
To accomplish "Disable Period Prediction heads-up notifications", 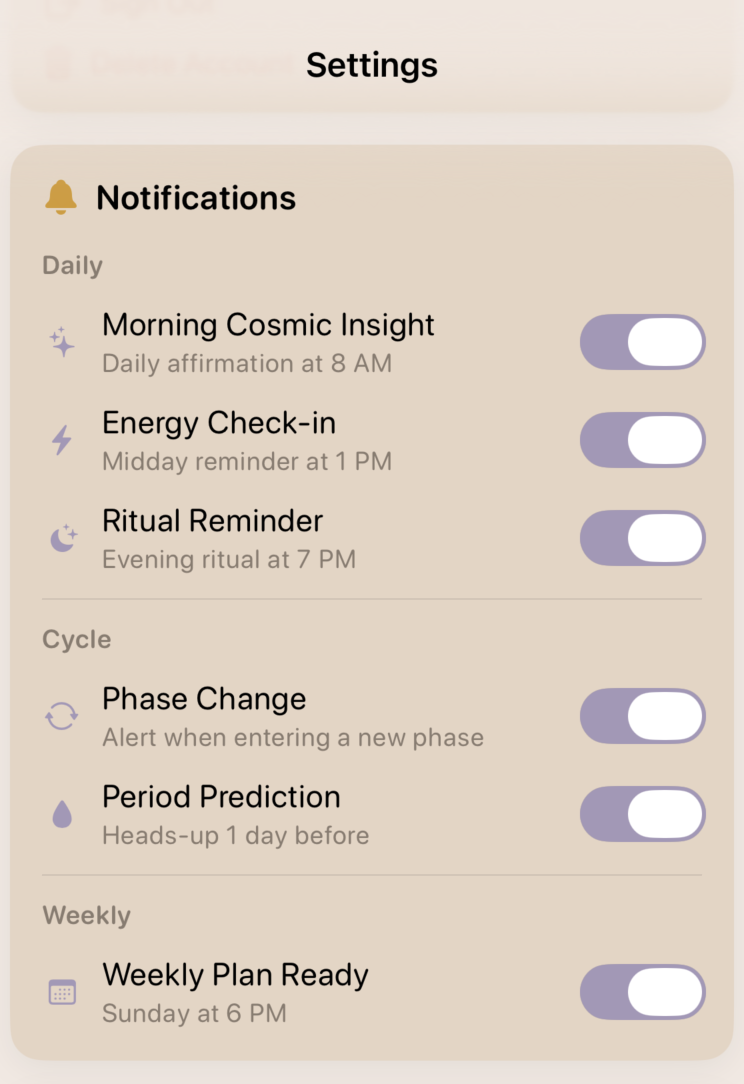I will tap(642, 814).
